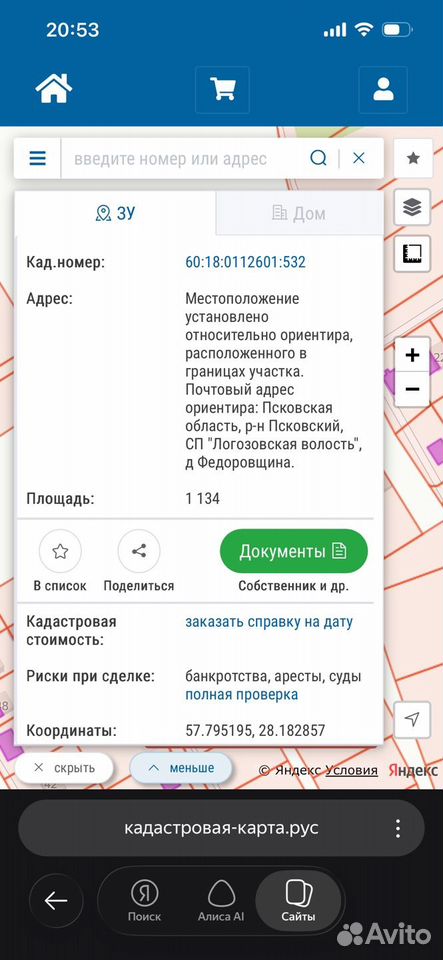This screenshot has width=443, height=960.
Task: Clear the search field with the X
Action: [359, 159]
